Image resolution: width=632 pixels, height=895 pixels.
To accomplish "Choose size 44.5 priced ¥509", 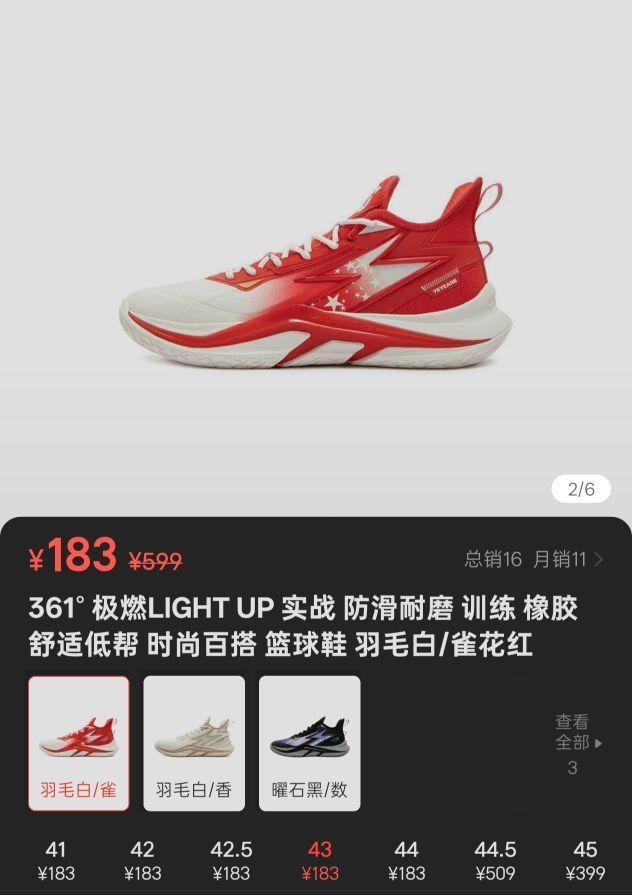I will tap(495, 860).
